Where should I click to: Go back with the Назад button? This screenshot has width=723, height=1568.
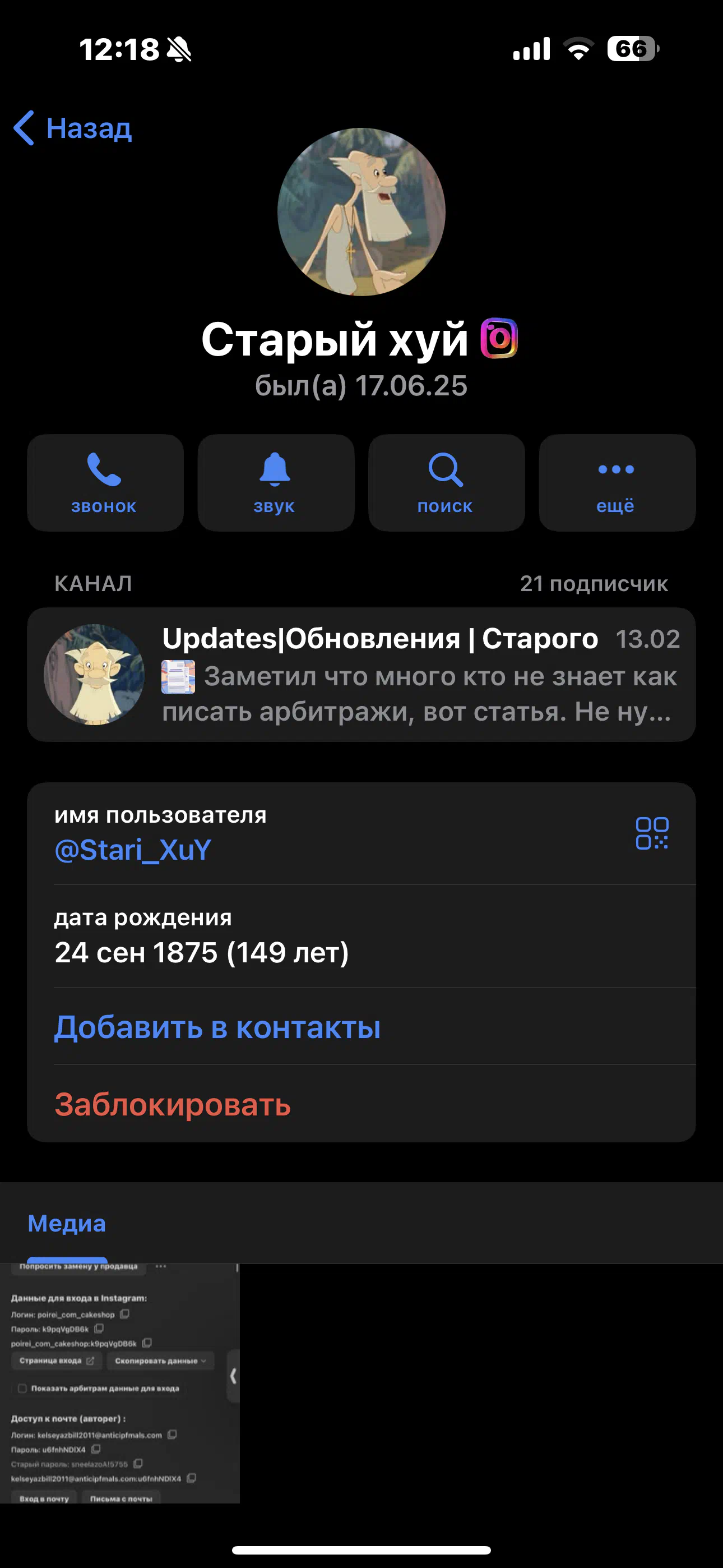73,128
